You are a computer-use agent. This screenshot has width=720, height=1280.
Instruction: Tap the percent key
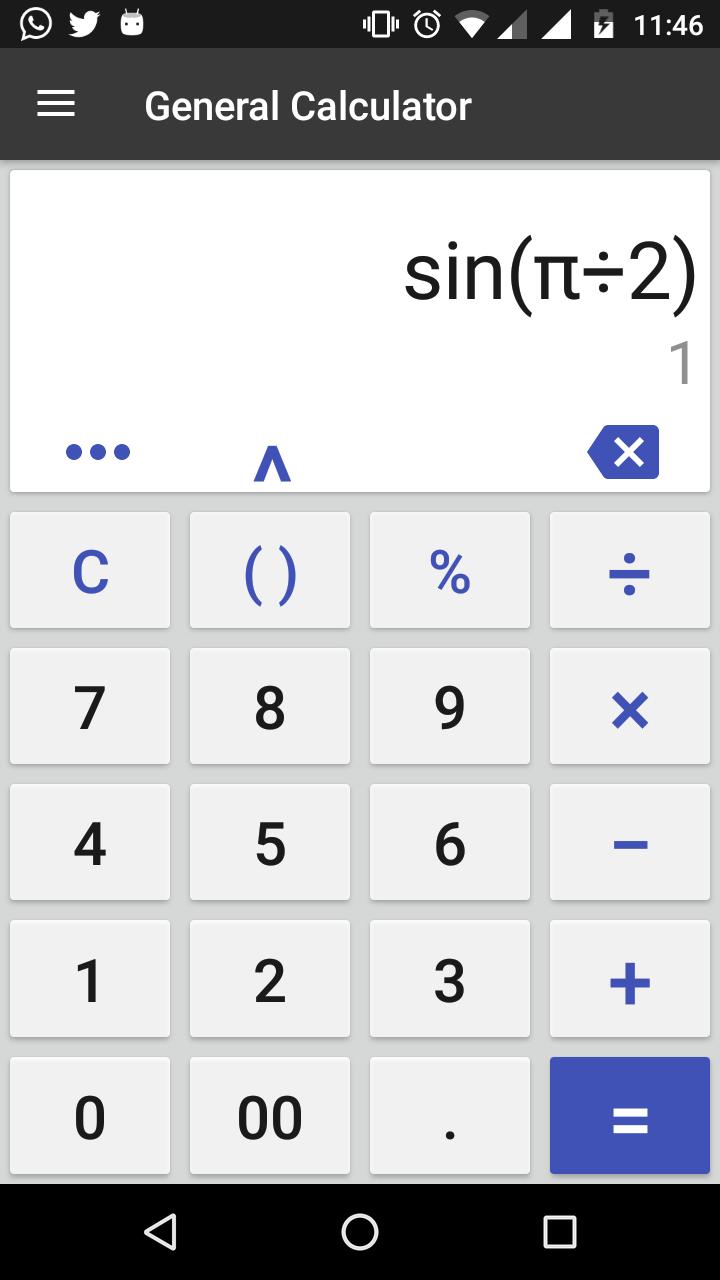(450, 571)
